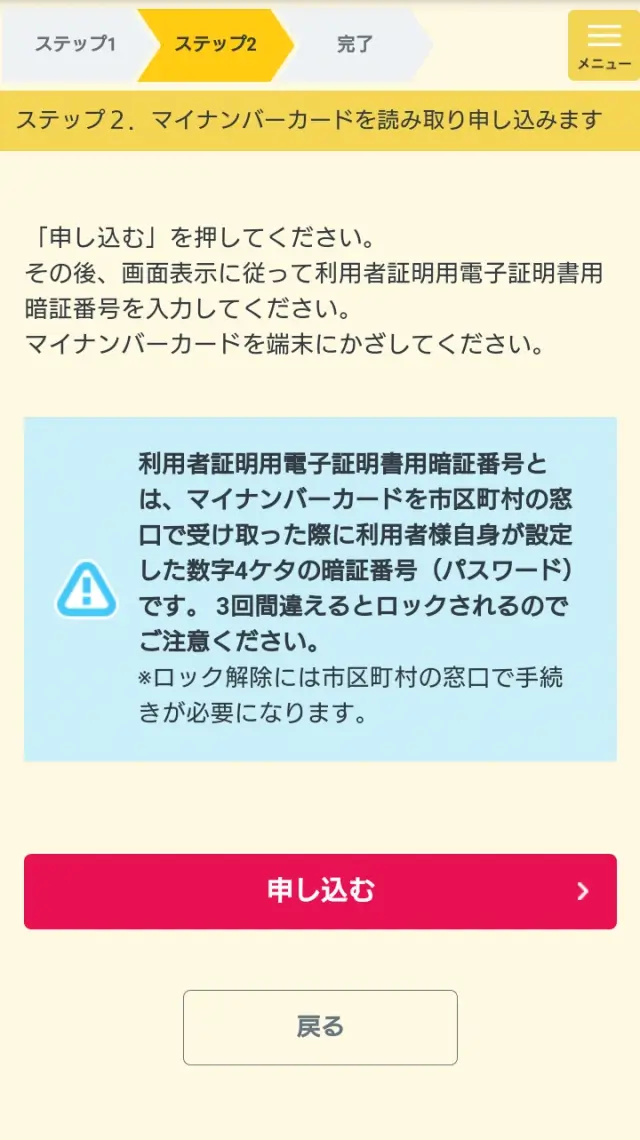Viewport: 640px width, 1140px height.
Task: Tap the 申し込む apply button
Action: (320, 891)
